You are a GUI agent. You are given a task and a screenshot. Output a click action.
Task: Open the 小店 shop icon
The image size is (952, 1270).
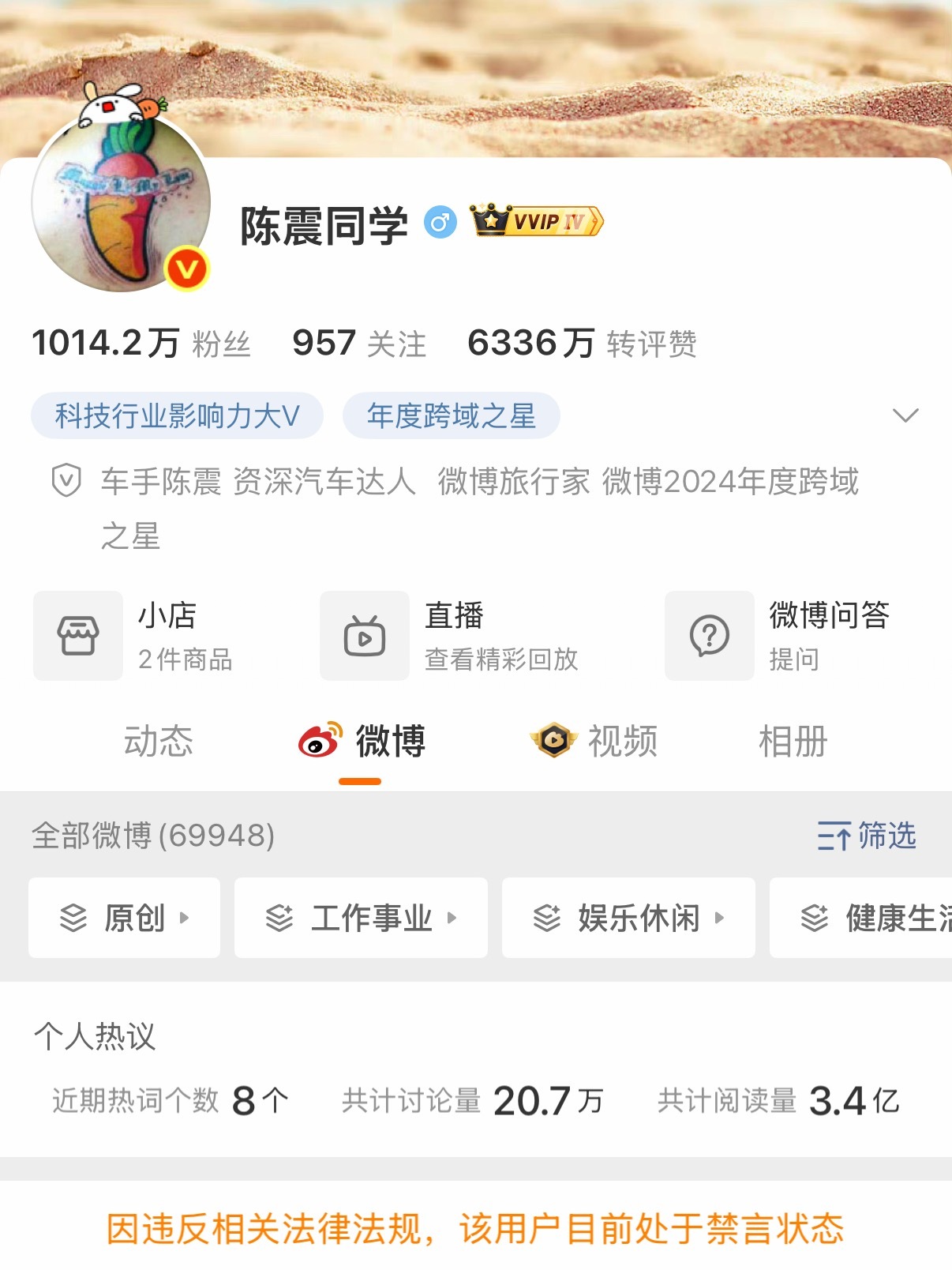77,635
